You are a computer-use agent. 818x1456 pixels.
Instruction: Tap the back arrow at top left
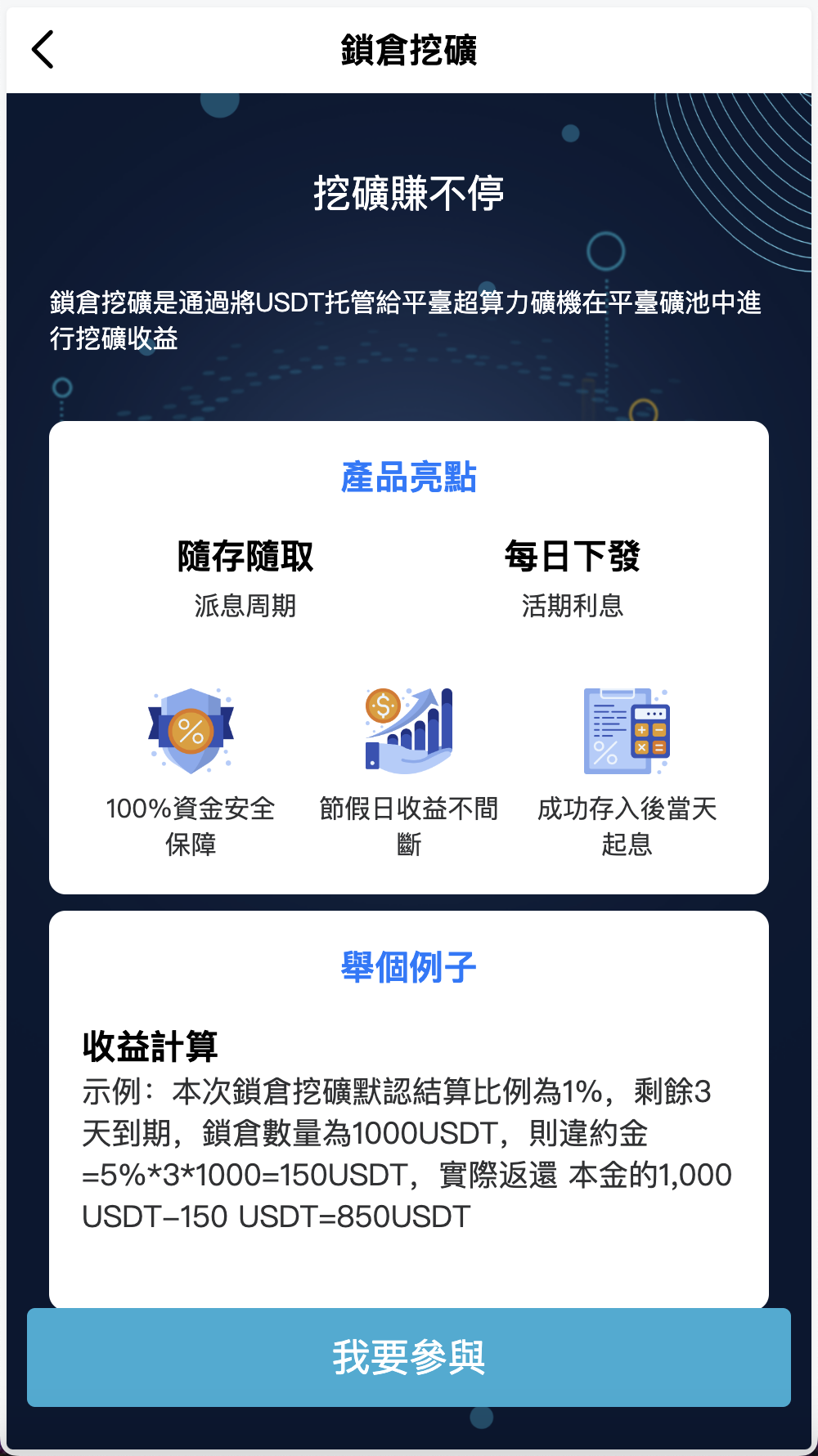coord(43,49)
